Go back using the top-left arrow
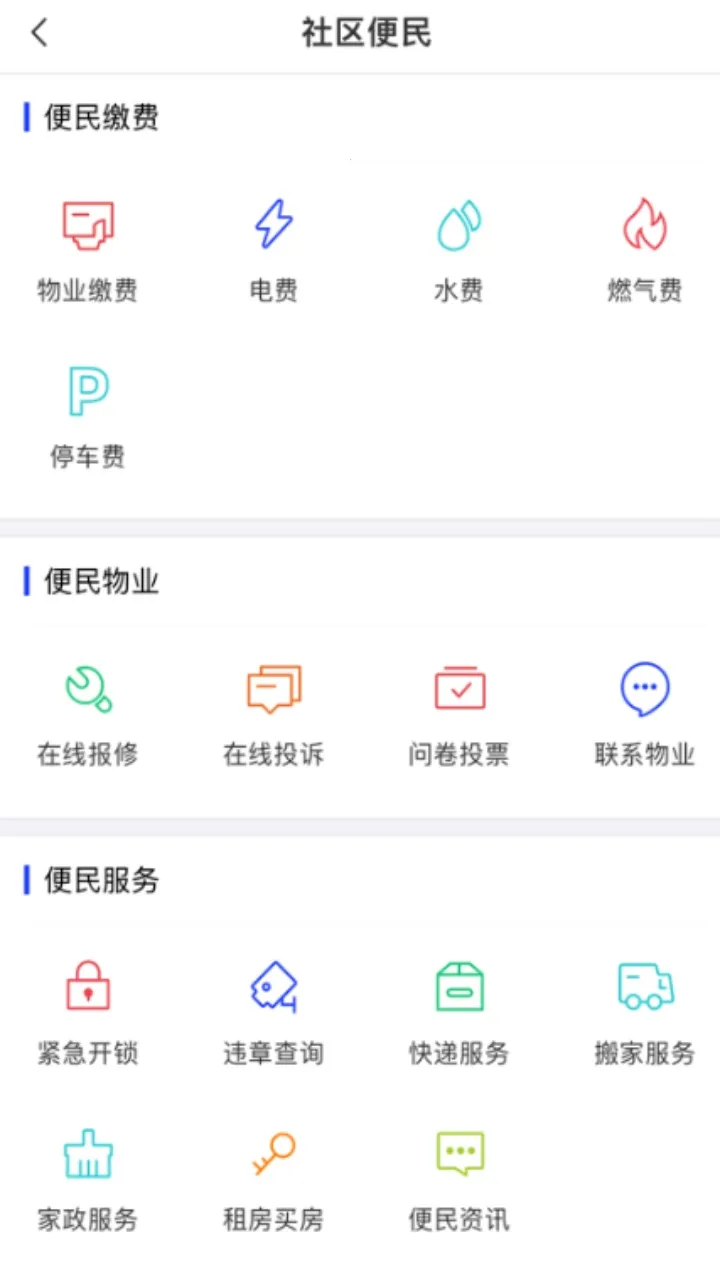720x1280 pixels. click(x=39, y=33)
